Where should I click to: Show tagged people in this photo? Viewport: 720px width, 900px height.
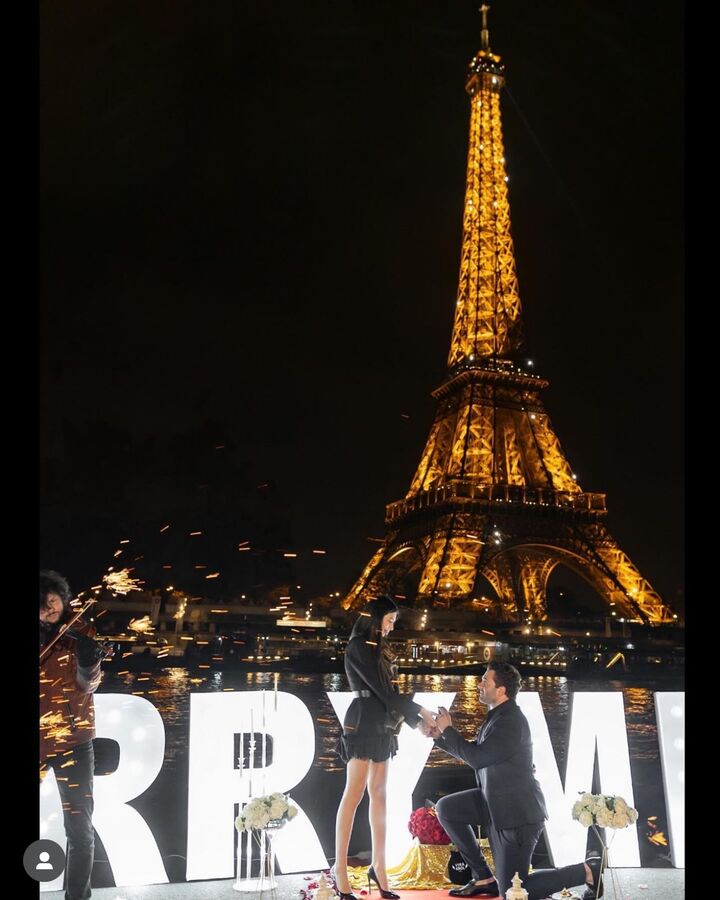44,860
